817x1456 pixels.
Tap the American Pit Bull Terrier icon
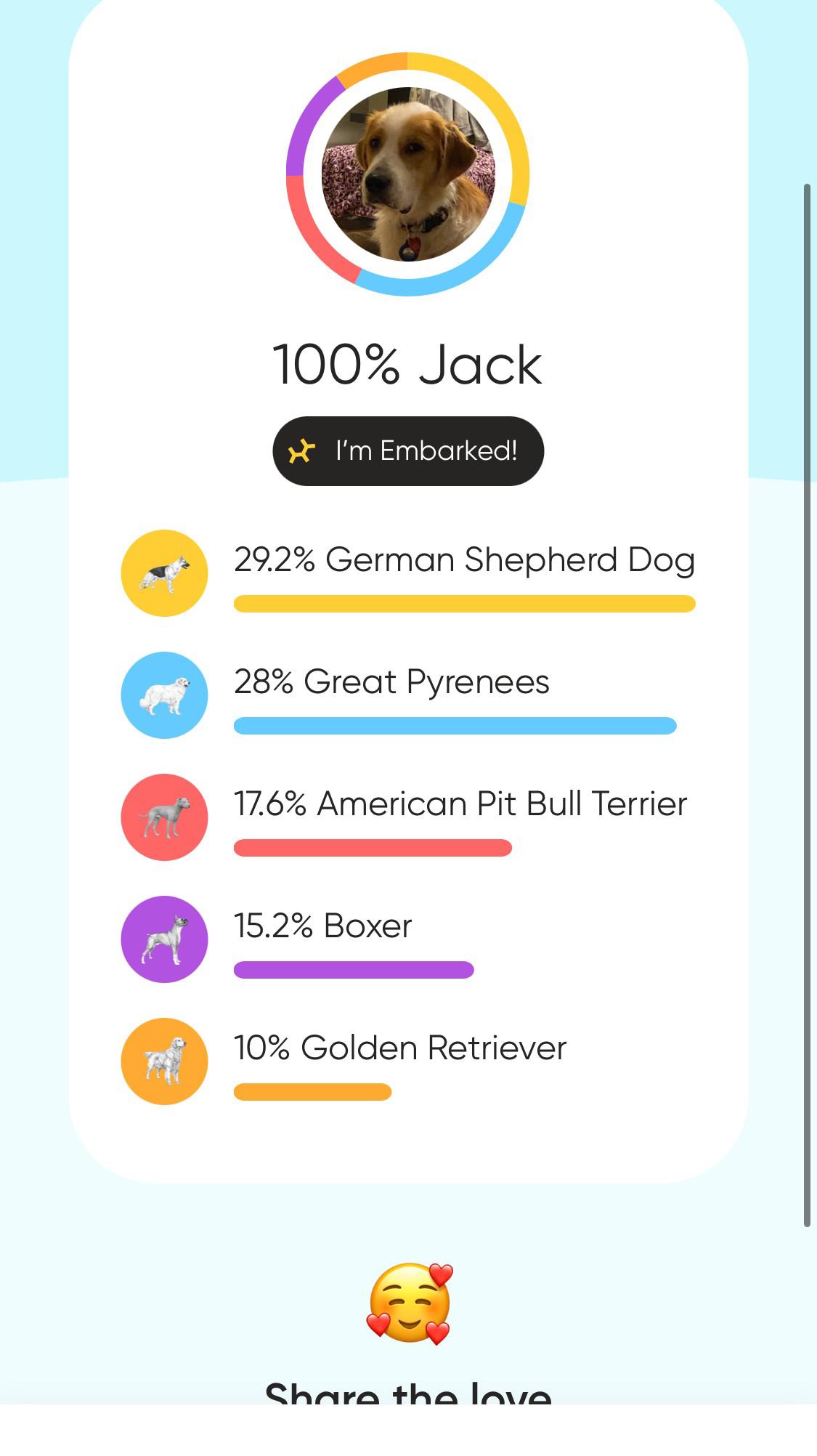tap(164, 817)
